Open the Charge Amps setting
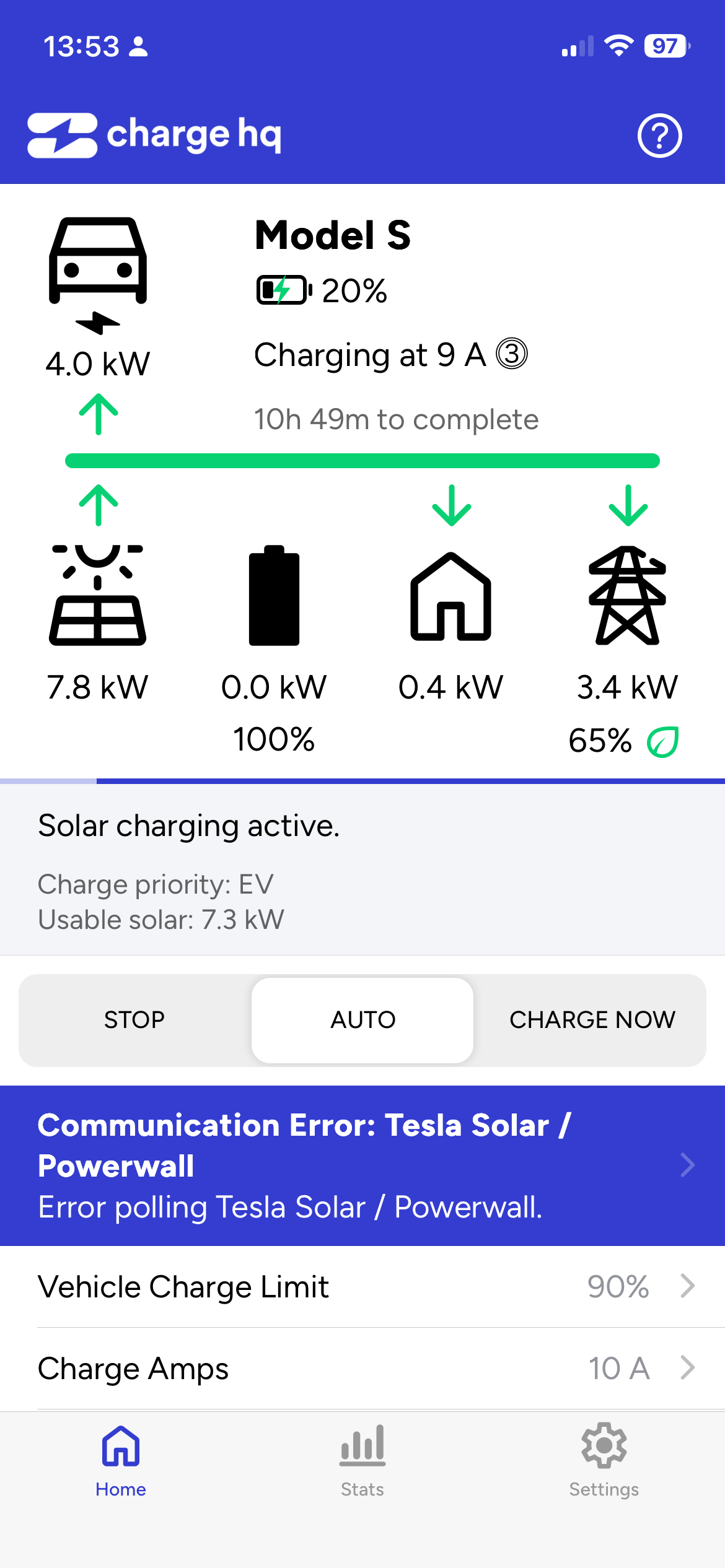The width and height of the screenshot is (725, 1568). (x=362, y=1368)
